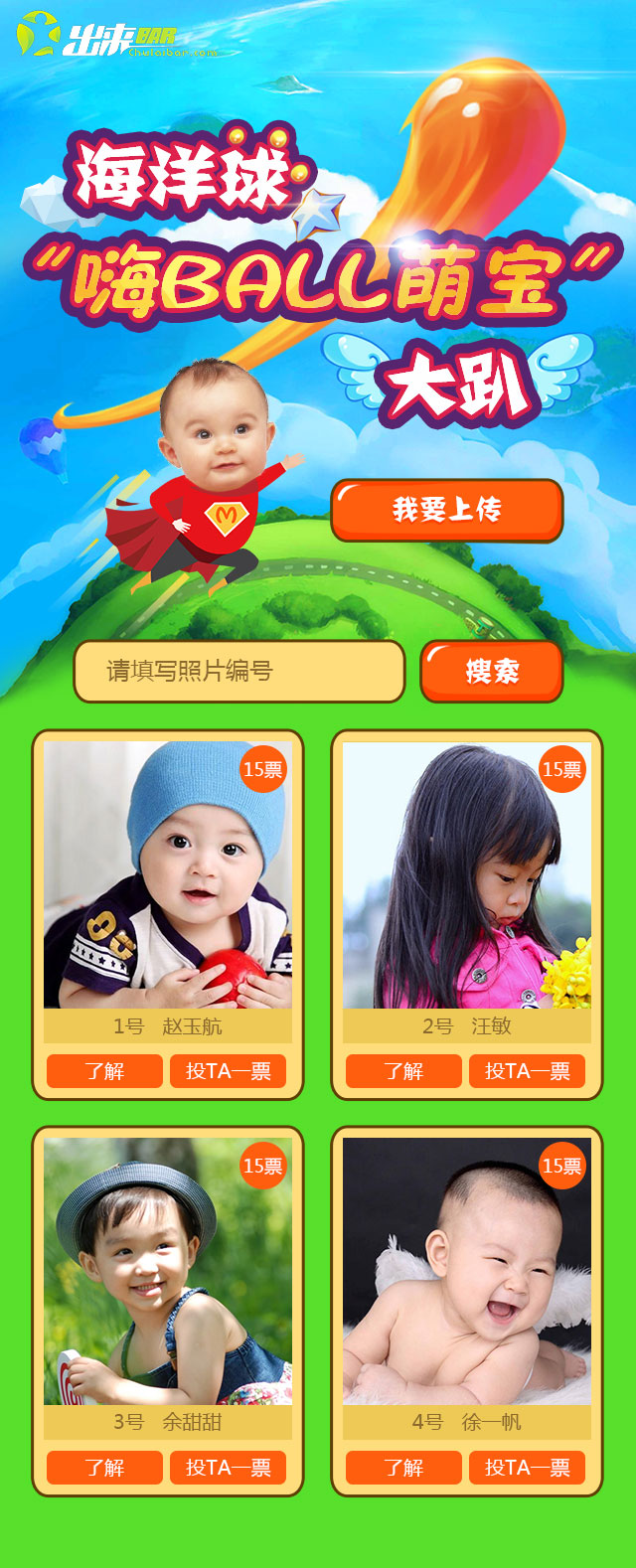This screenshot has height=1568, width=636.
Task: Open photo of No.4 徐一帆
Action: coord(467,1271)
